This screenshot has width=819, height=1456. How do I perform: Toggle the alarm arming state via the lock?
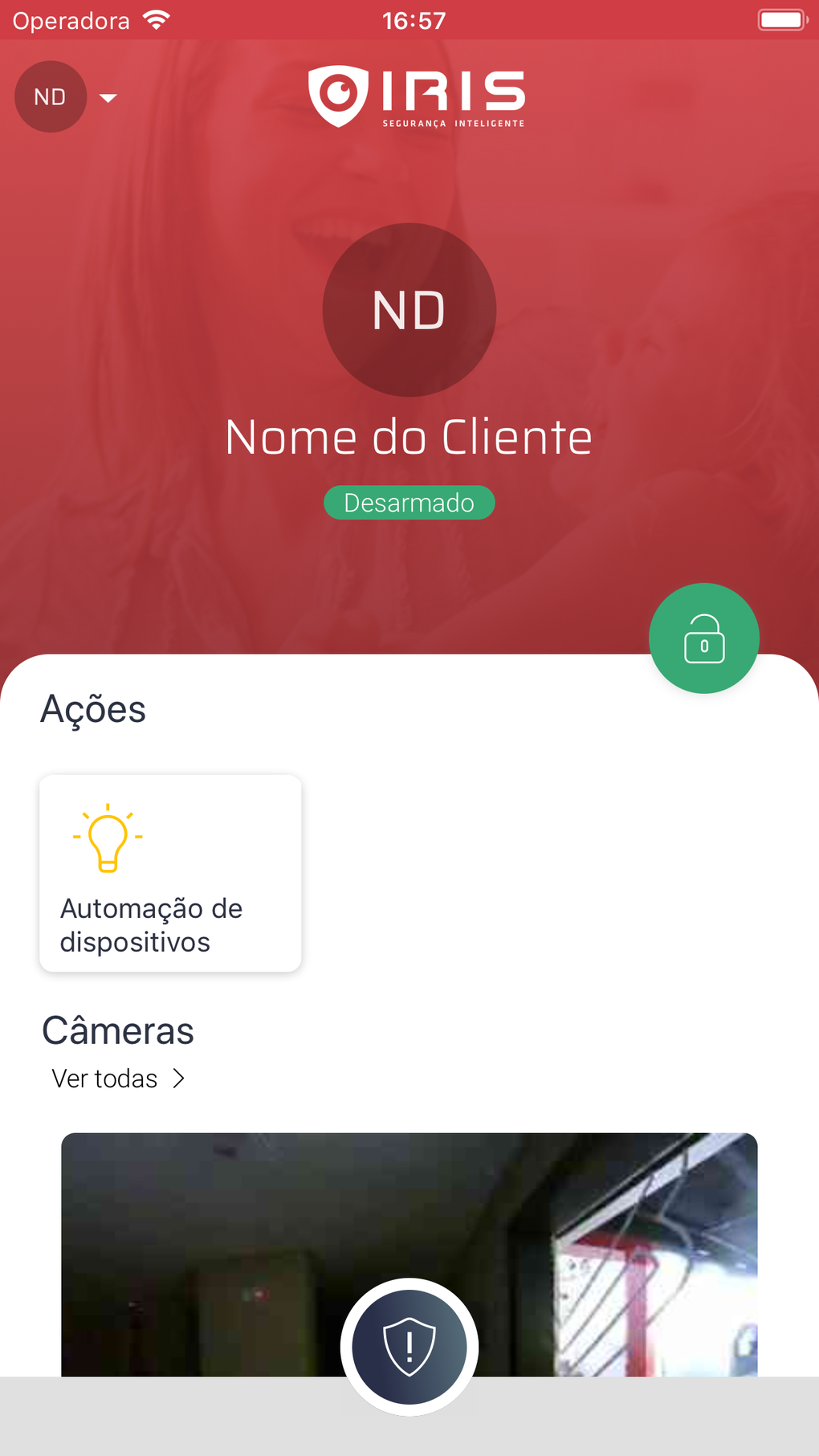click(x=703, y=638)
